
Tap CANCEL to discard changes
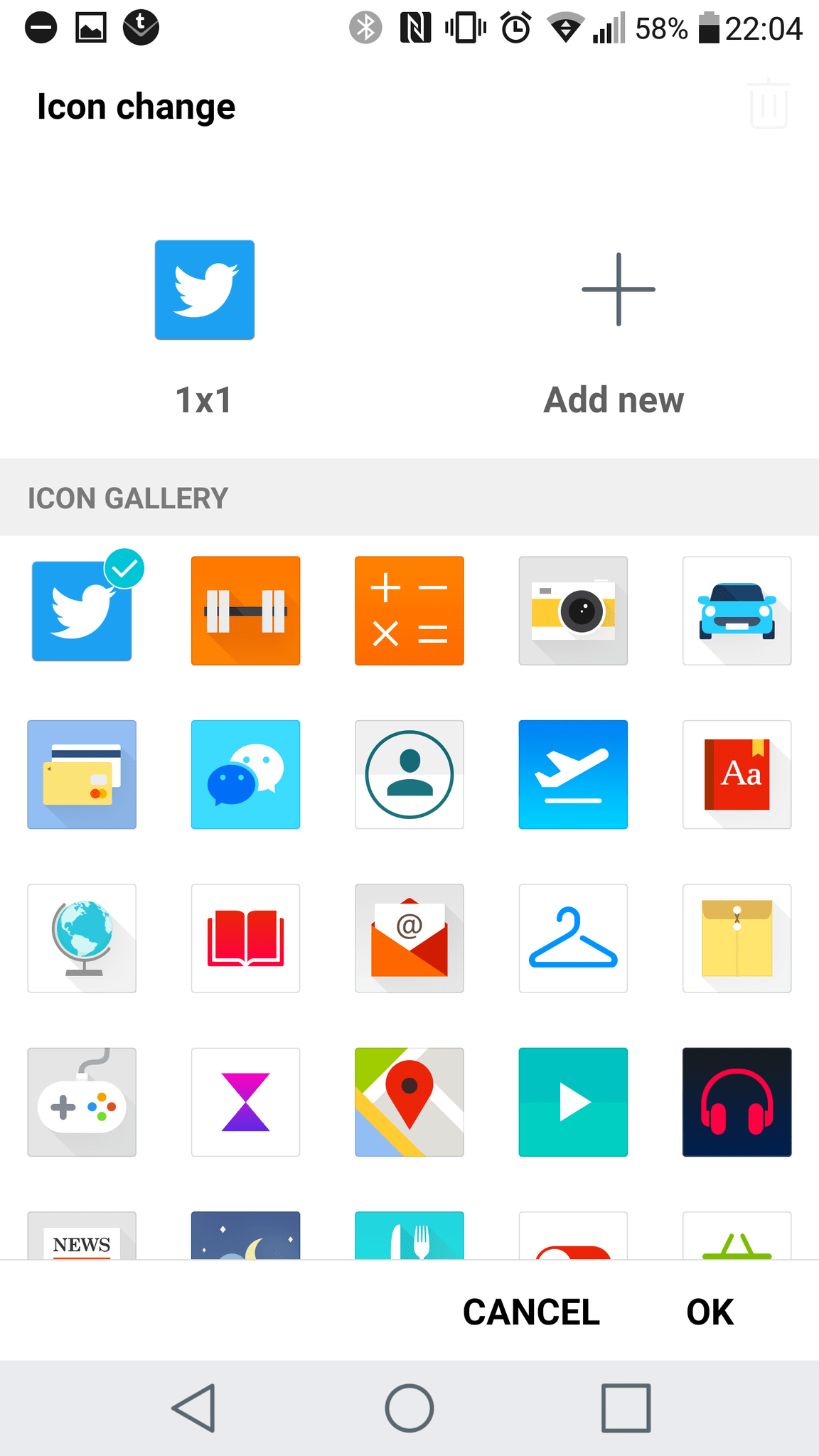[x=530, y=1312]
